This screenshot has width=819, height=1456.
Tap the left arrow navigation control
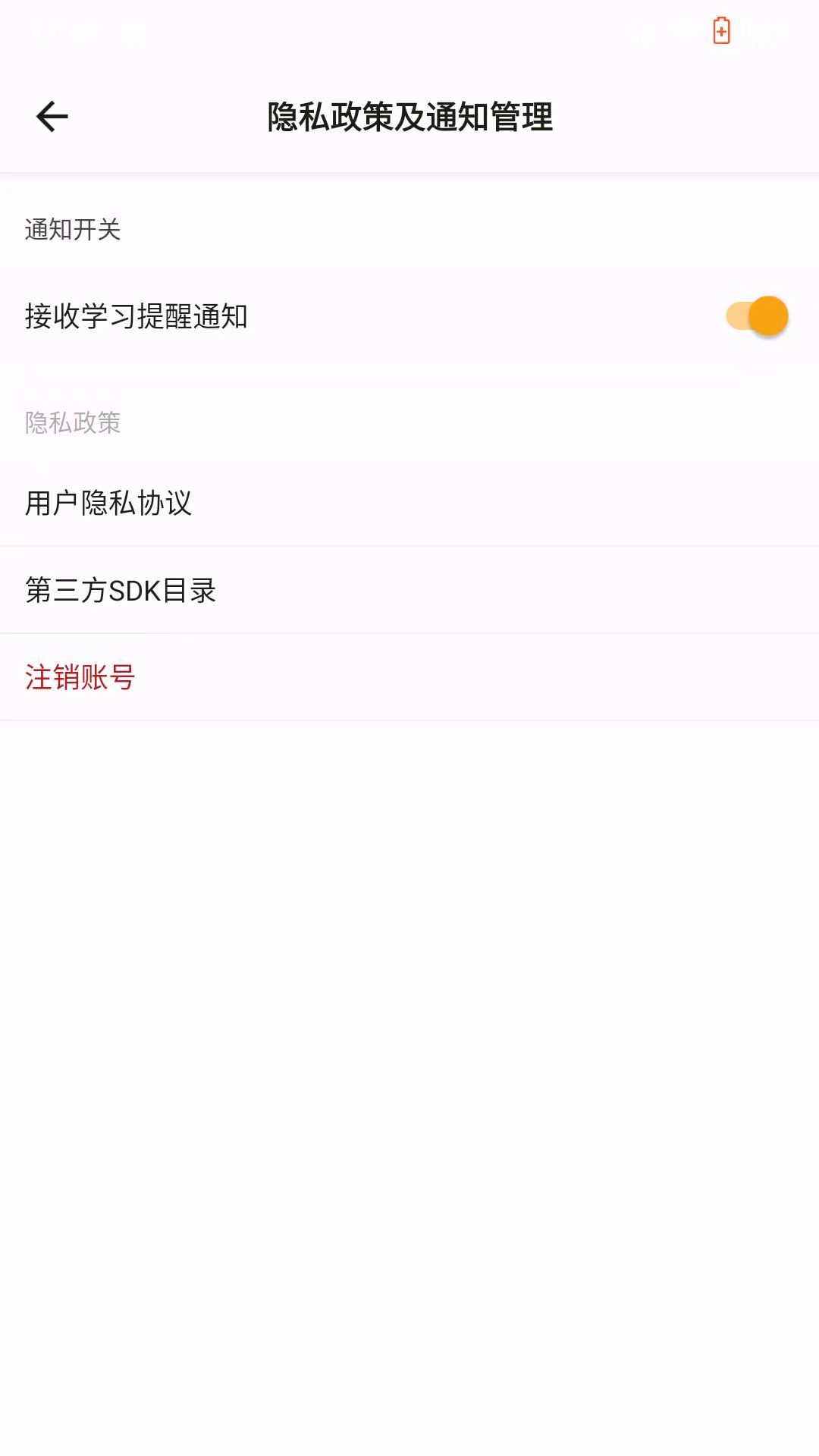52,115
